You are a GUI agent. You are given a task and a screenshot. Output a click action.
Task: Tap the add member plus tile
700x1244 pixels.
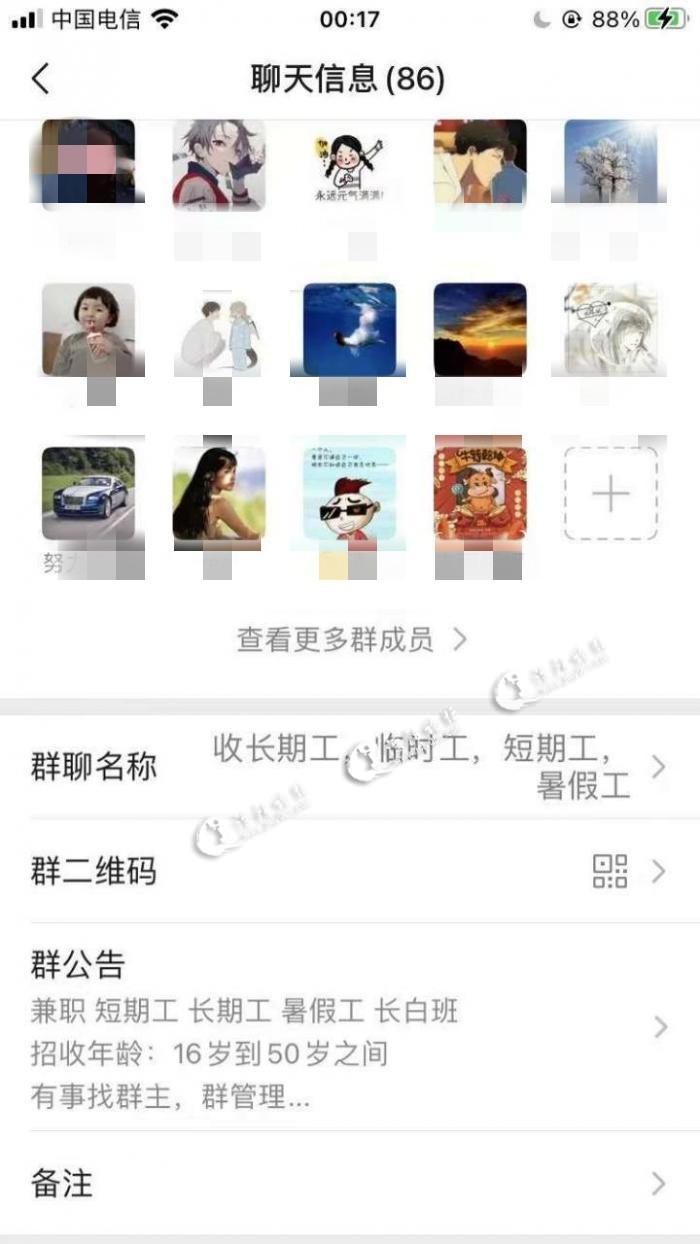point(611,494)
